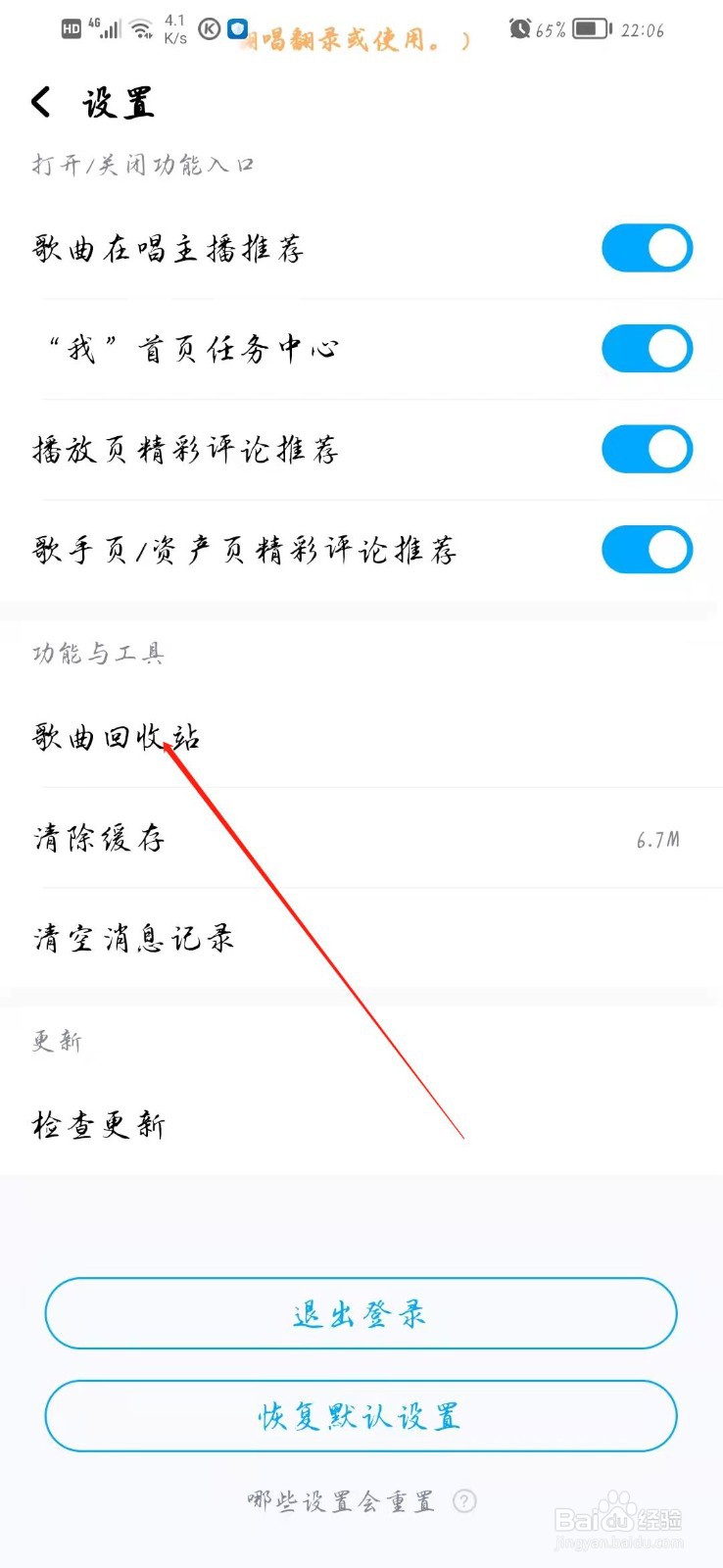Viewport: 723px width, 1568px height.
Task: Click the Wi-Fi icon in status bar
Action: [x=141, y=27]
